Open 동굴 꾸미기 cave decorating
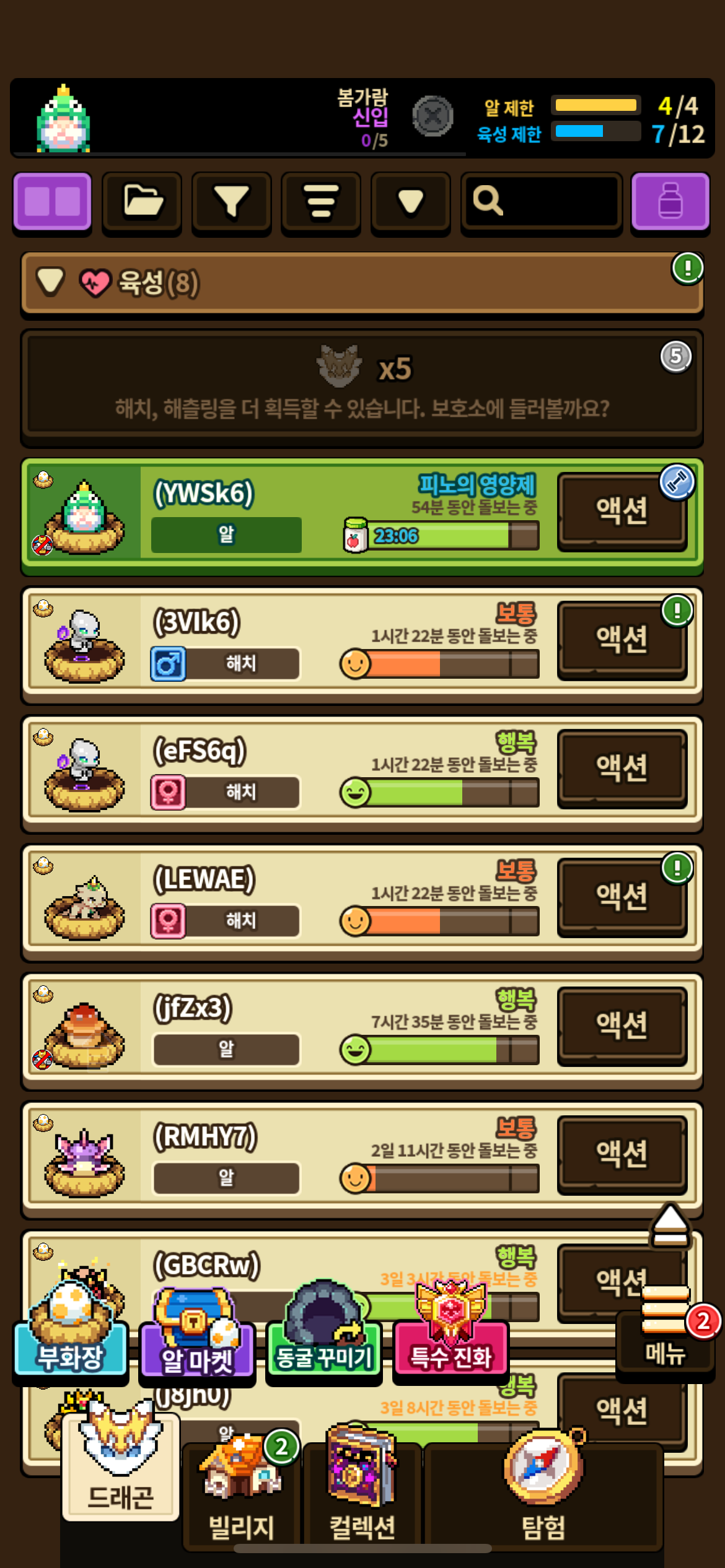The image size is (725, 1568). click(x=324, y=1341)
